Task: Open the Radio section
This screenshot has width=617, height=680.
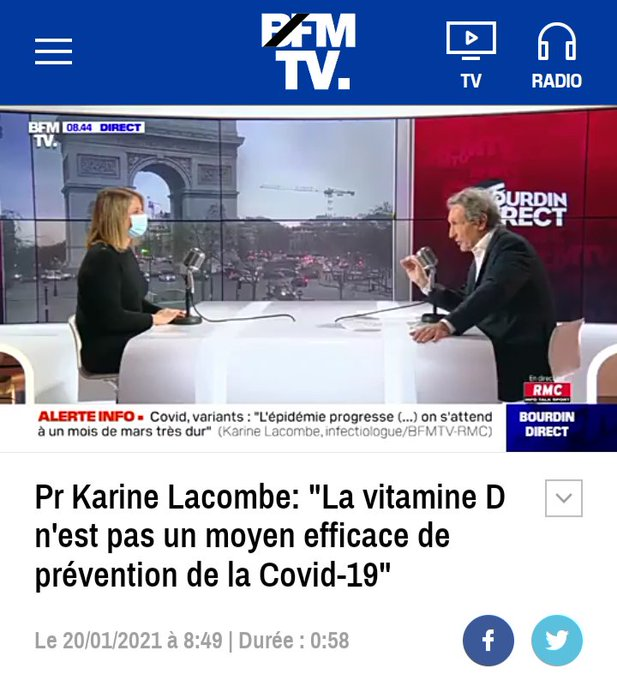Action: [x=556, y=55]
